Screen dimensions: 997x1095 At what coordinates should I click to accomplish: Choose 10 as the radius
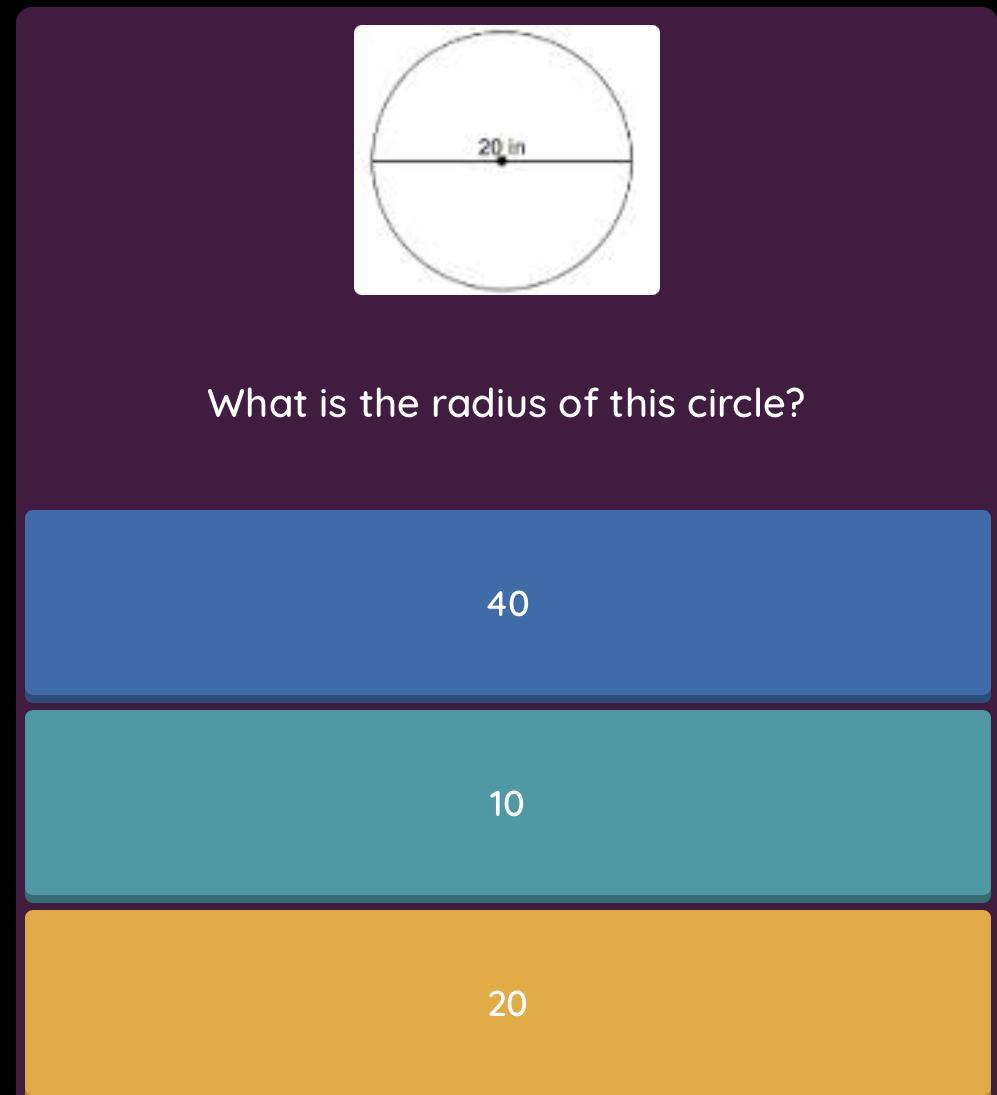click(507, 803)
